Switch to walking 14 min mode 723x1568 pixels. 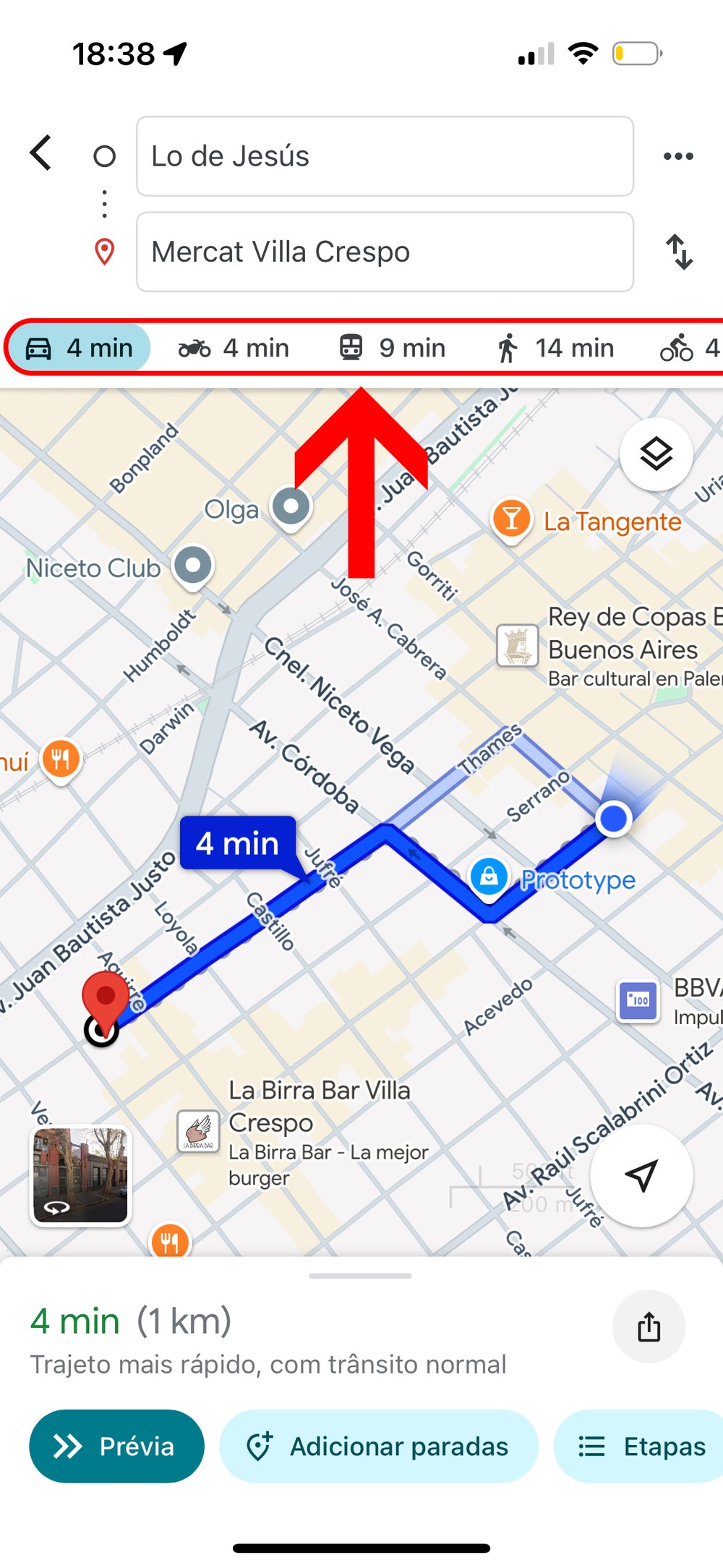pyautogui.click(x=555, y=348)
